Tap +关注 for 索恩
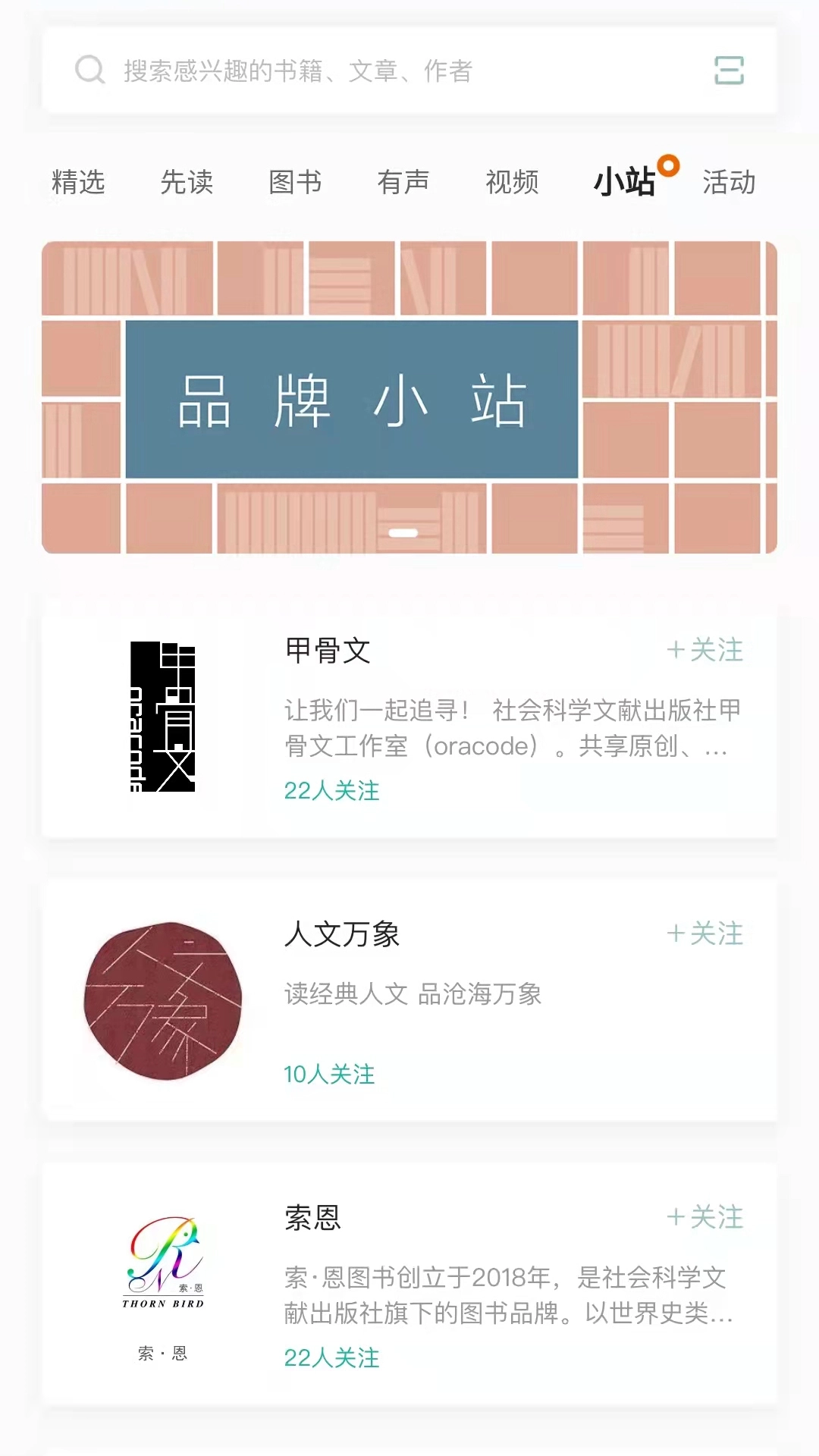The width and height of the screenshot is (819, 1456). point(704,1217)
